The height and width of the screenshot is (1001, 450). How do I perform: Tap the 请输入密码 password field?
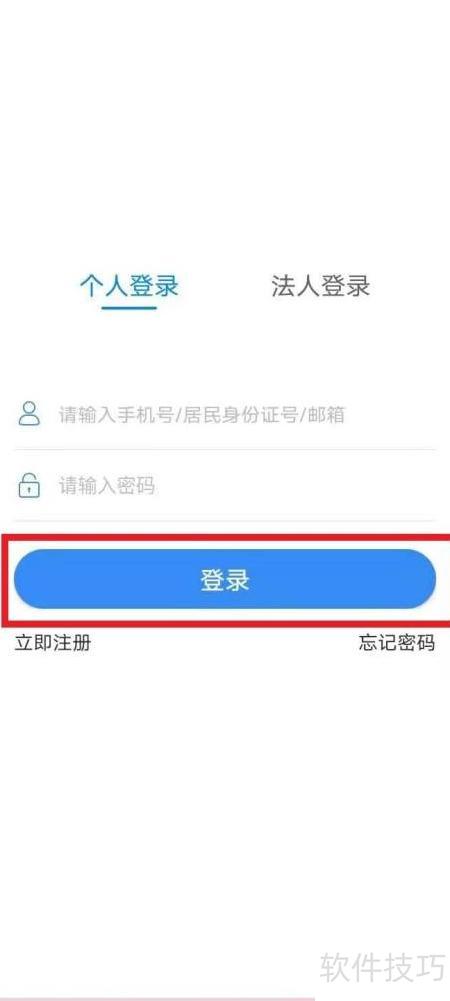click(x=225, y=486)
